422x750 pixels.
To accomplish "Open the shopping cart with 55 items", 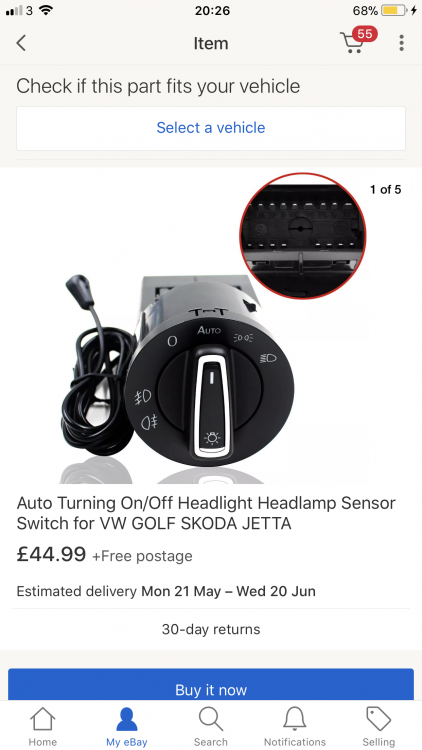I will [x=358, y=40].
